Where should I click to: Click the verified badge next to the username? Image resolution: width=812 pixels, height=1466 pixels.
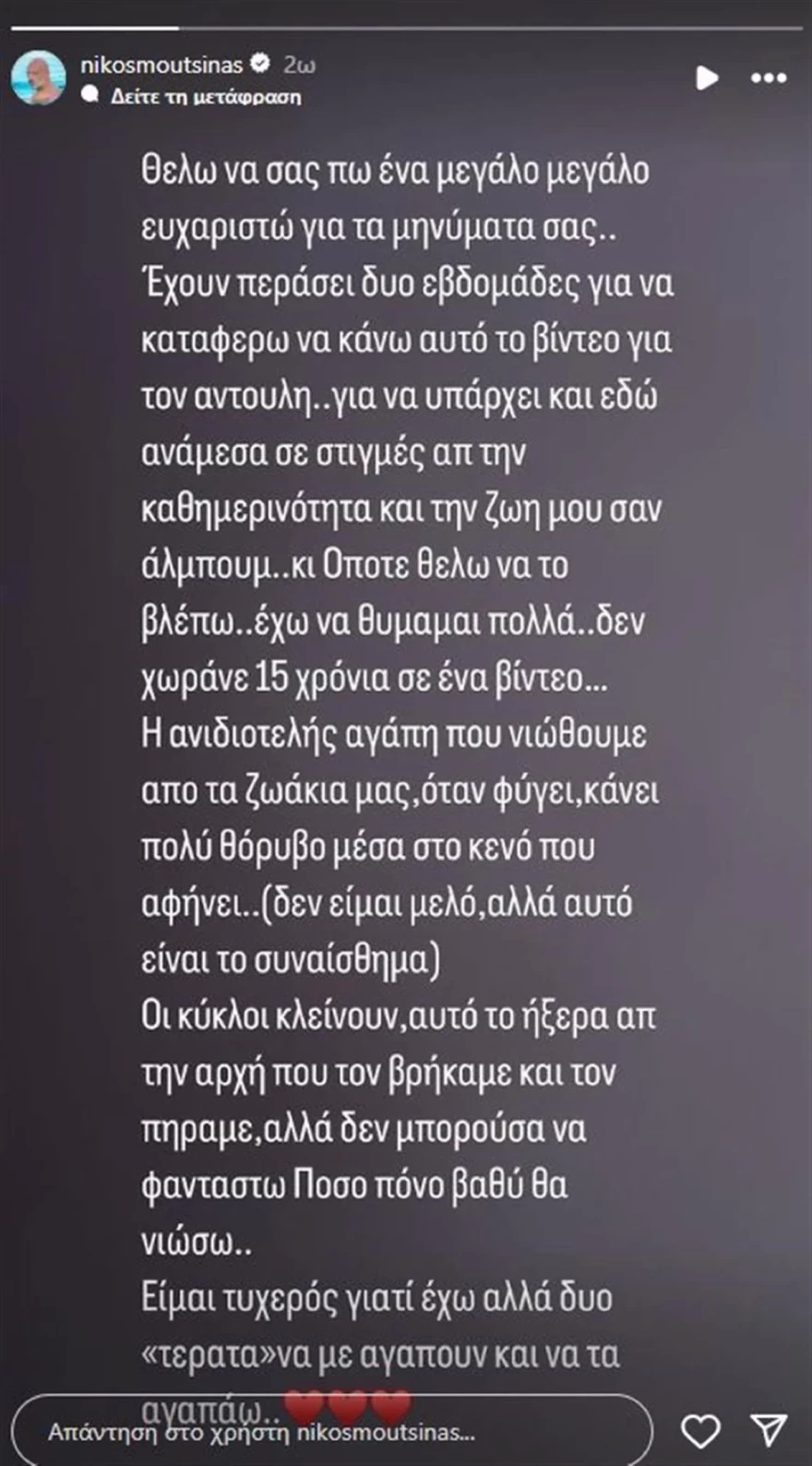click(261, 65)
